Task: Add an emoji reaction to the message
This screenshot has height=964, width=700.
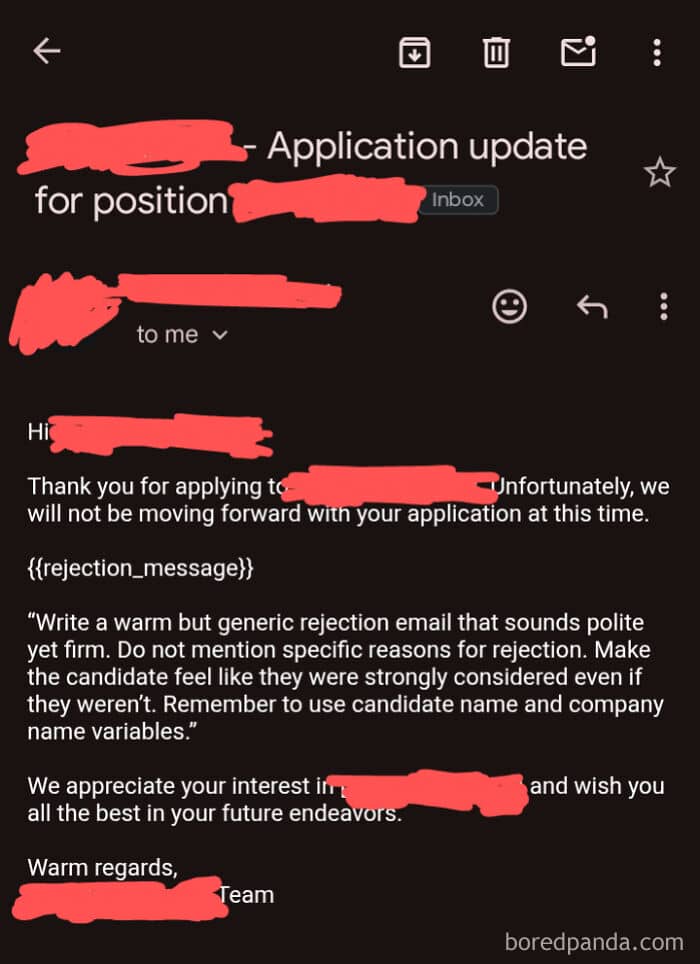Action: (509, 306)
